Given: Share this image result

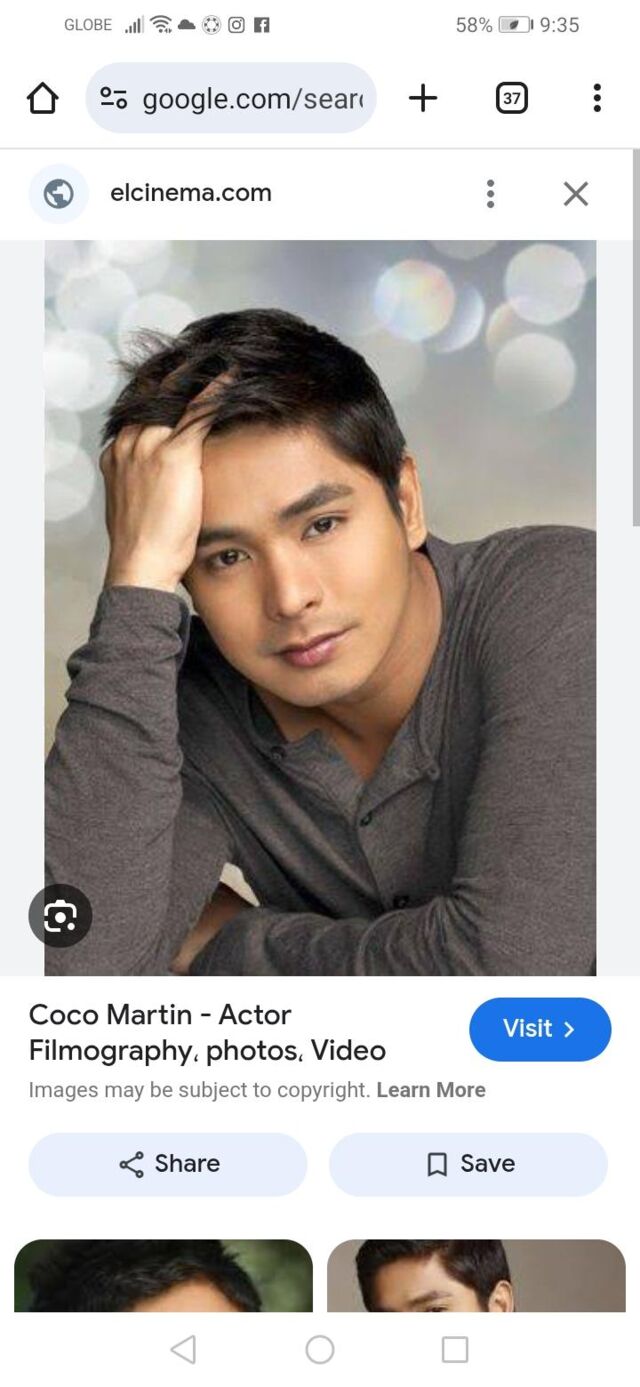Looking at the screenshot, I should click(168, 1164).
